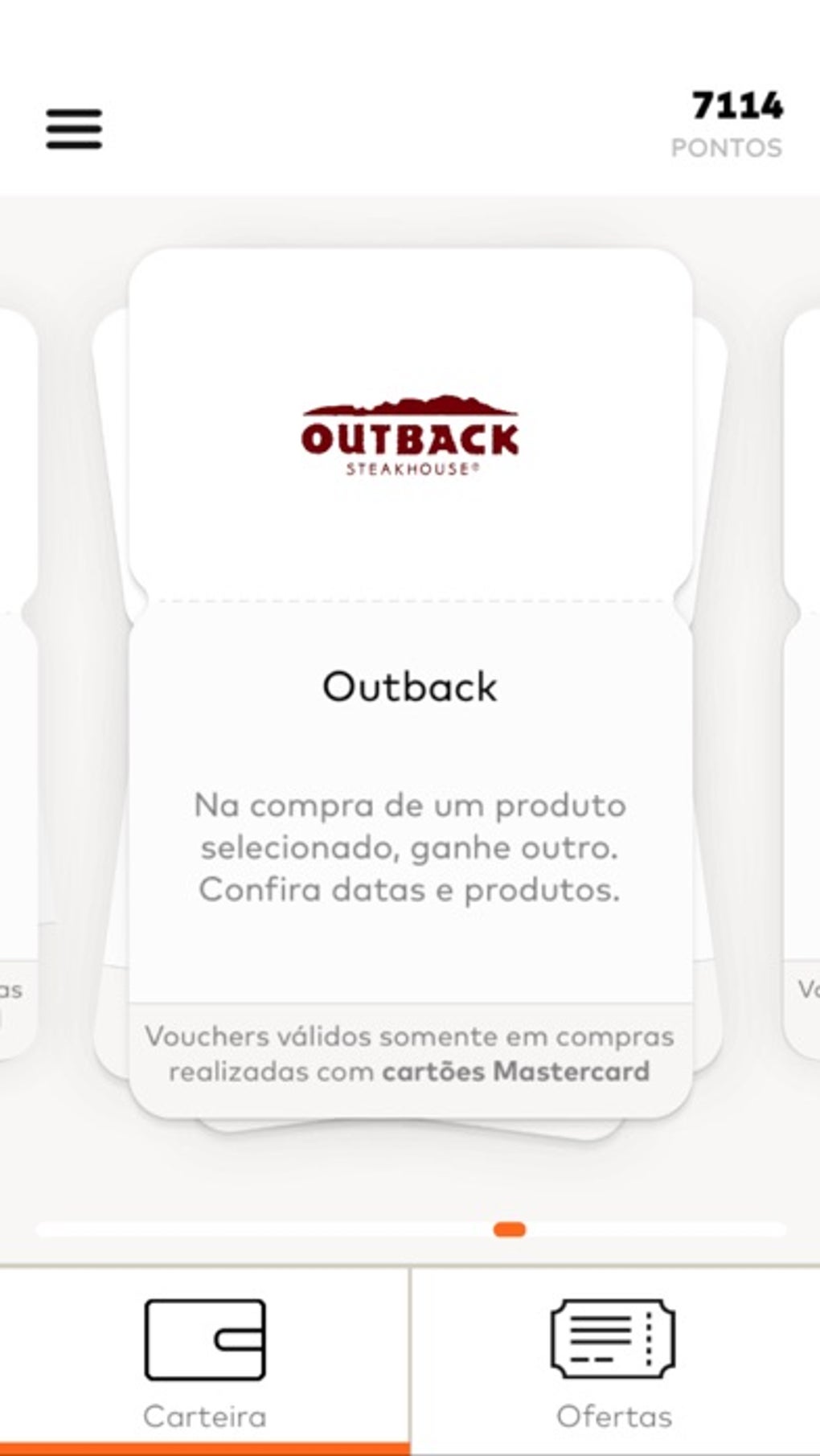The height and width of the screenshot is (1456, 820).
Task: Open the hamburger menu
Action: click(74, 129)
